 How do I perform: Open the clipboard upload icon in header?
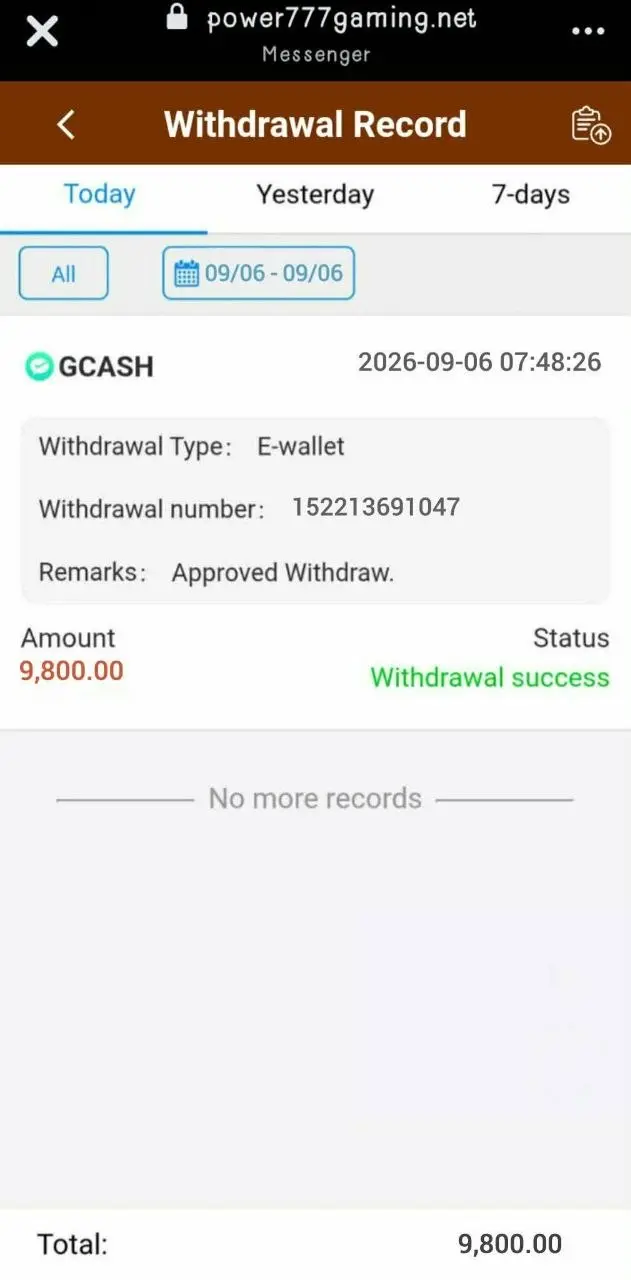[x=591, y=125]
